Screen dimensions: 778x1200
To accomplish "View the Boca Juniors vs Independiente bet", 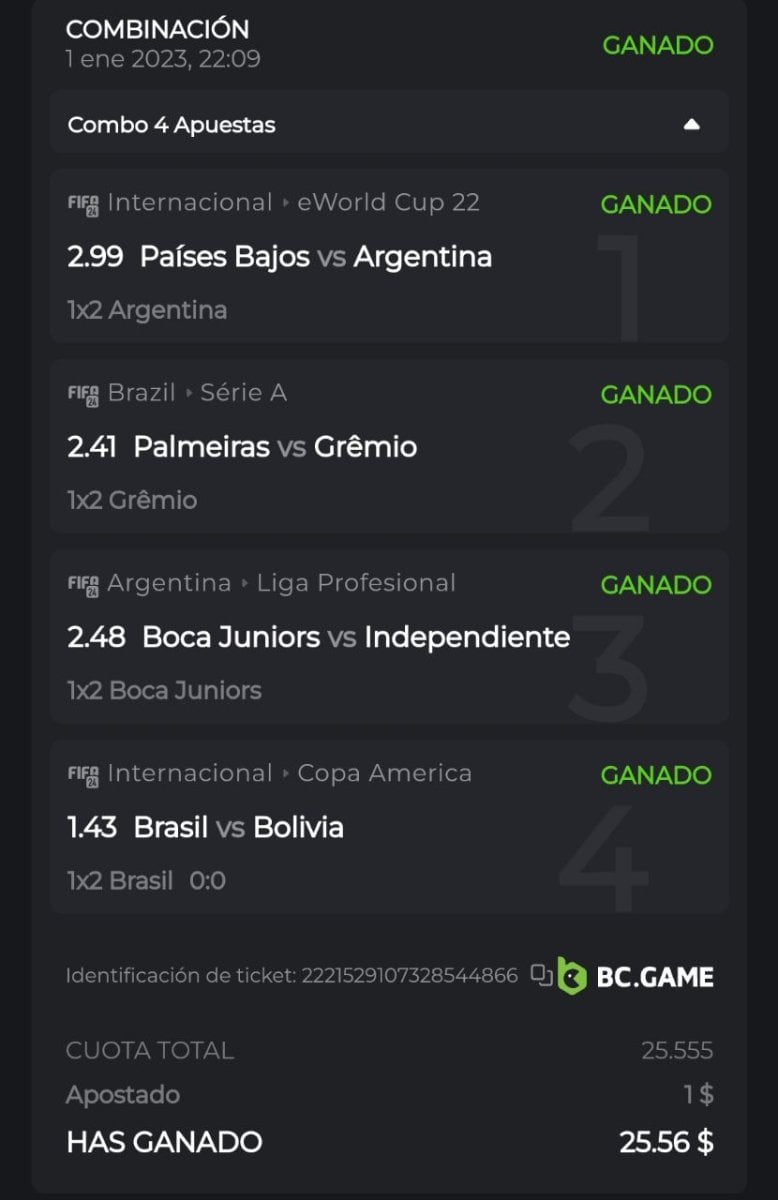I will coord(319,637).
